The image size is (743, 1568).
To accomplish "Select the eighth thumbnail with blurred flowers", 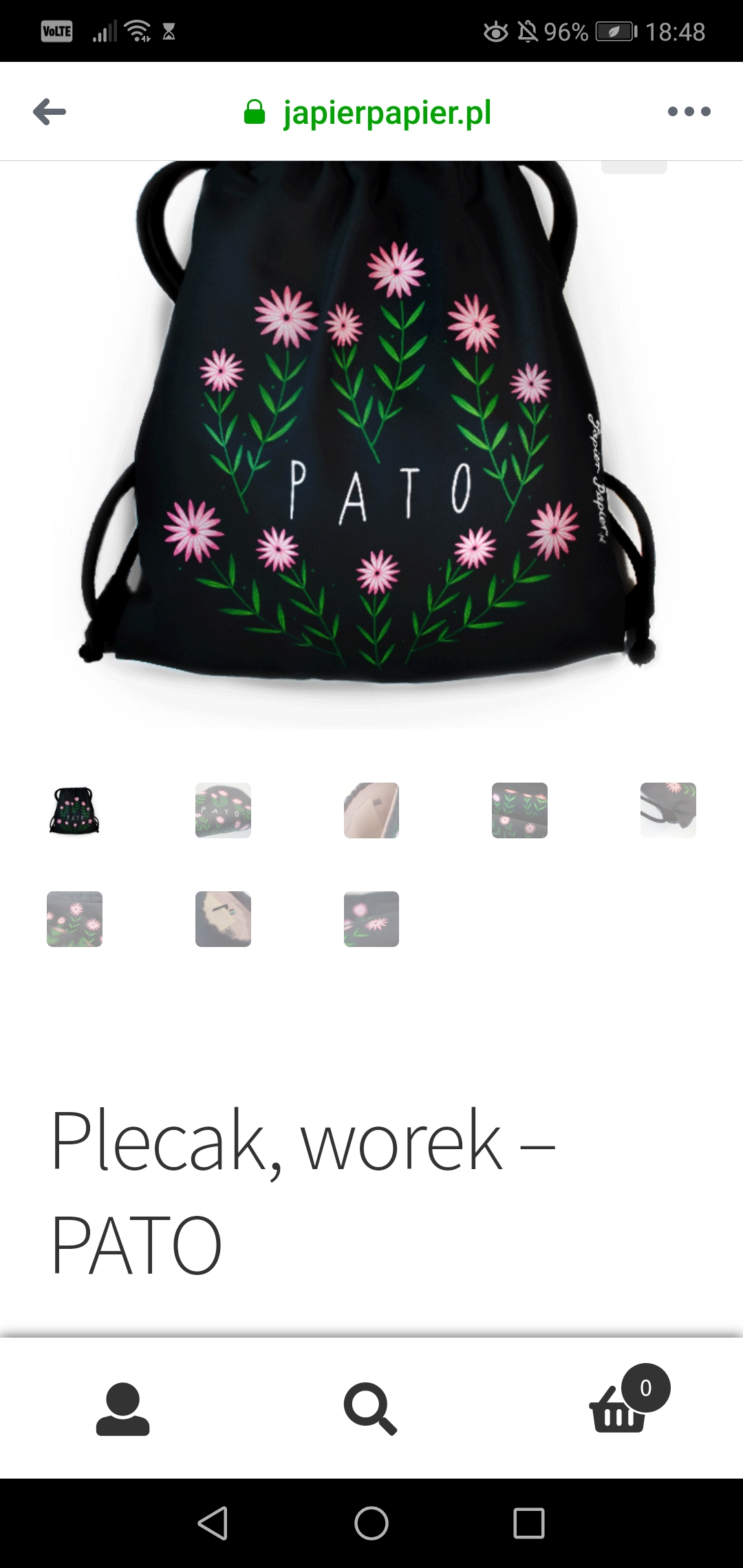I will coord(371,919).
